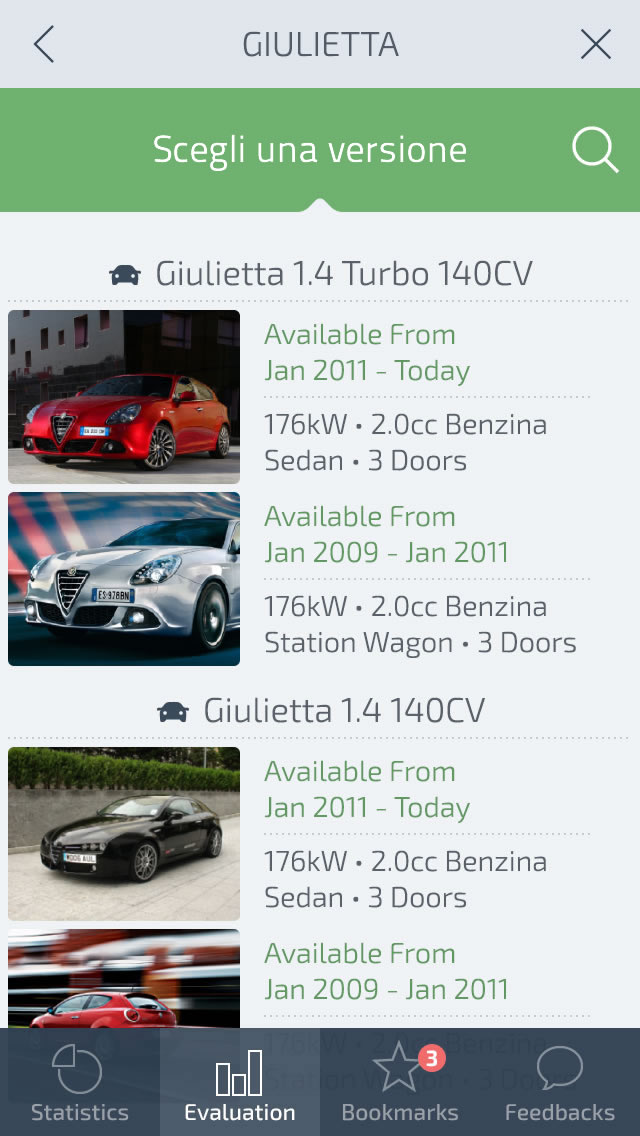The height and width of the screenshot is (1136, 640).
Task: Select 1.4 Turbo 140CV Sedan Jan 2011 - Today
Action: 320,397
